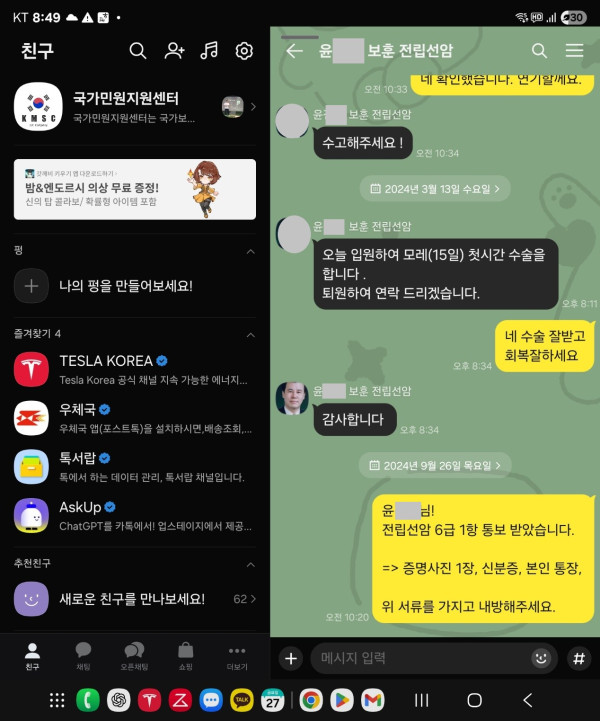Open the music note icon
This screenshot has width=600, height=721.
tap(209, 51)
